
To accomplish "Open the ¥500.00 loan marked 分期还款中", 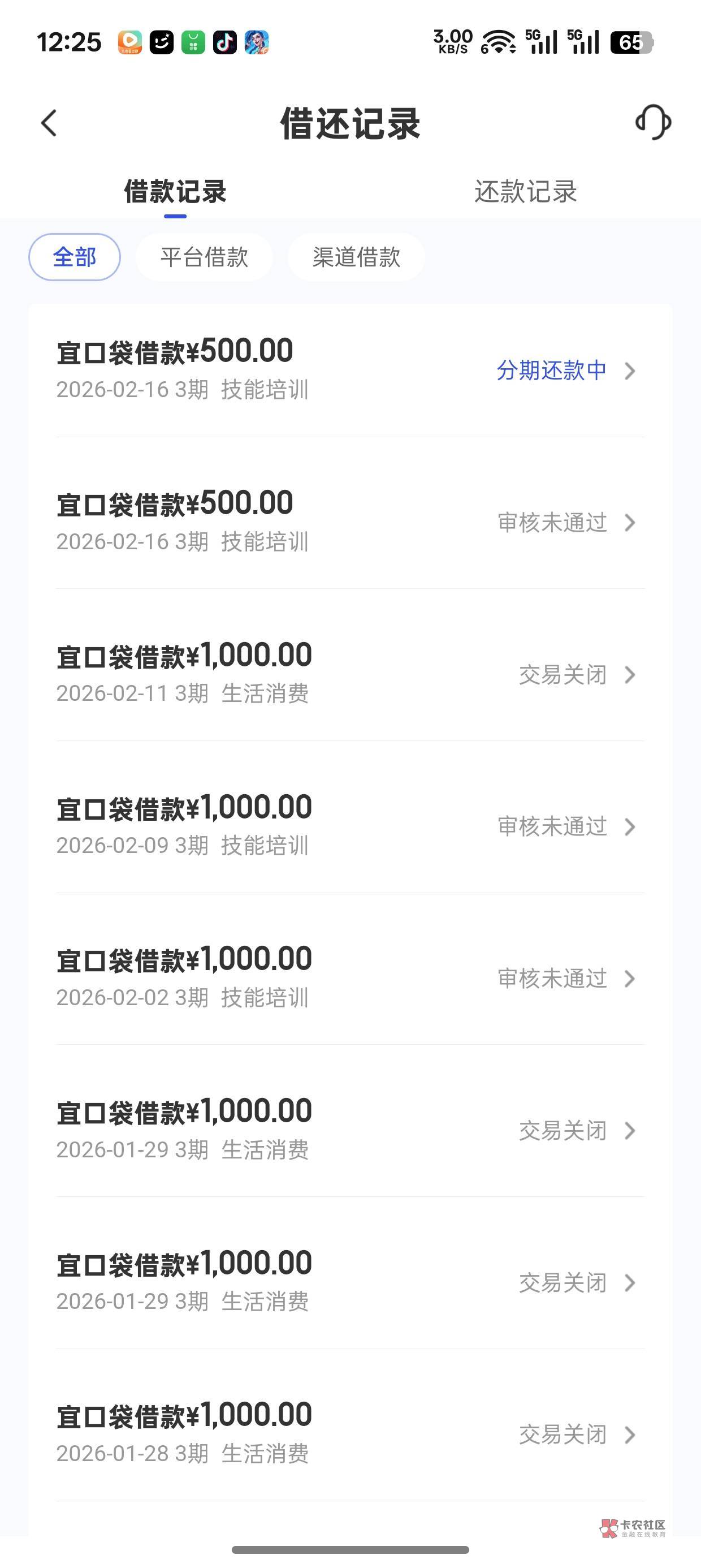I will pos(350,370).
